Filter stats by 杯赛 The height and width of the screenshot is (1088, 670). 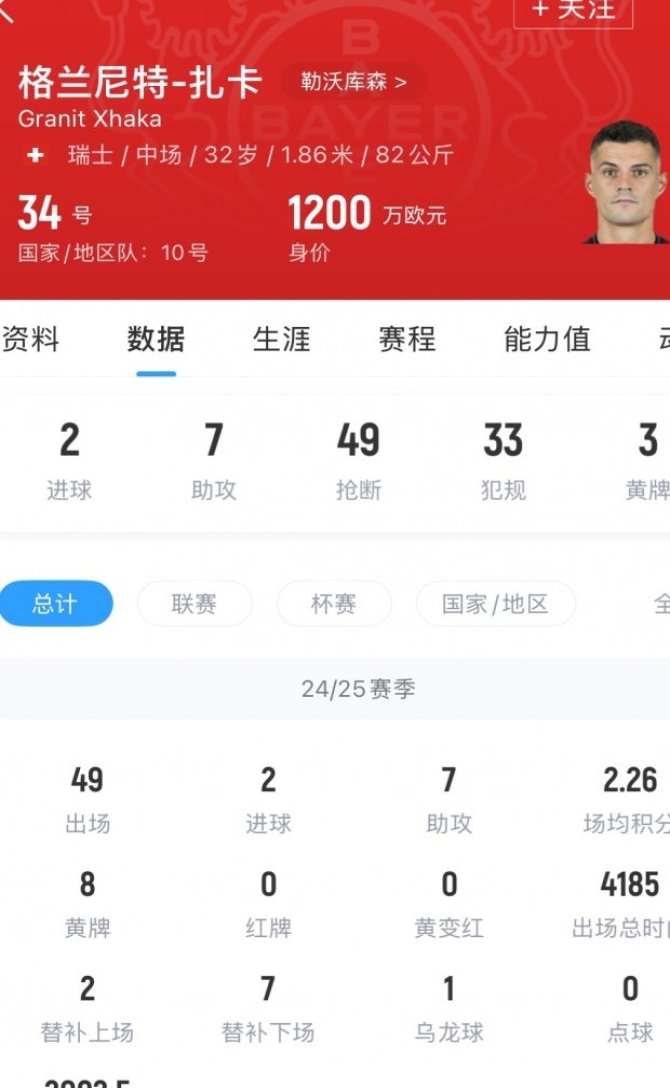(x=334, y=604)
